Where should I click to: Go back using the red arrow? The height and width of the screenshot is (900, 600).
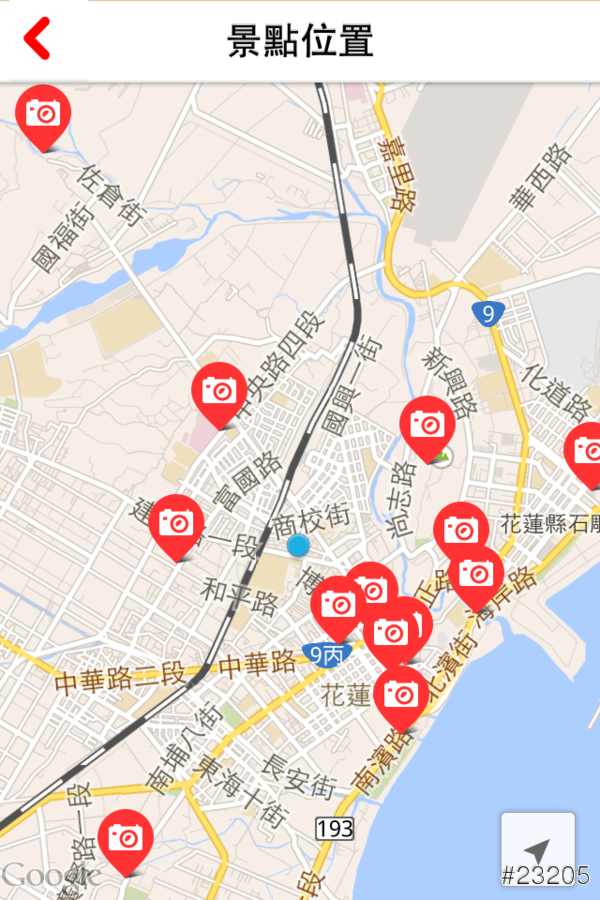[37, 39]
